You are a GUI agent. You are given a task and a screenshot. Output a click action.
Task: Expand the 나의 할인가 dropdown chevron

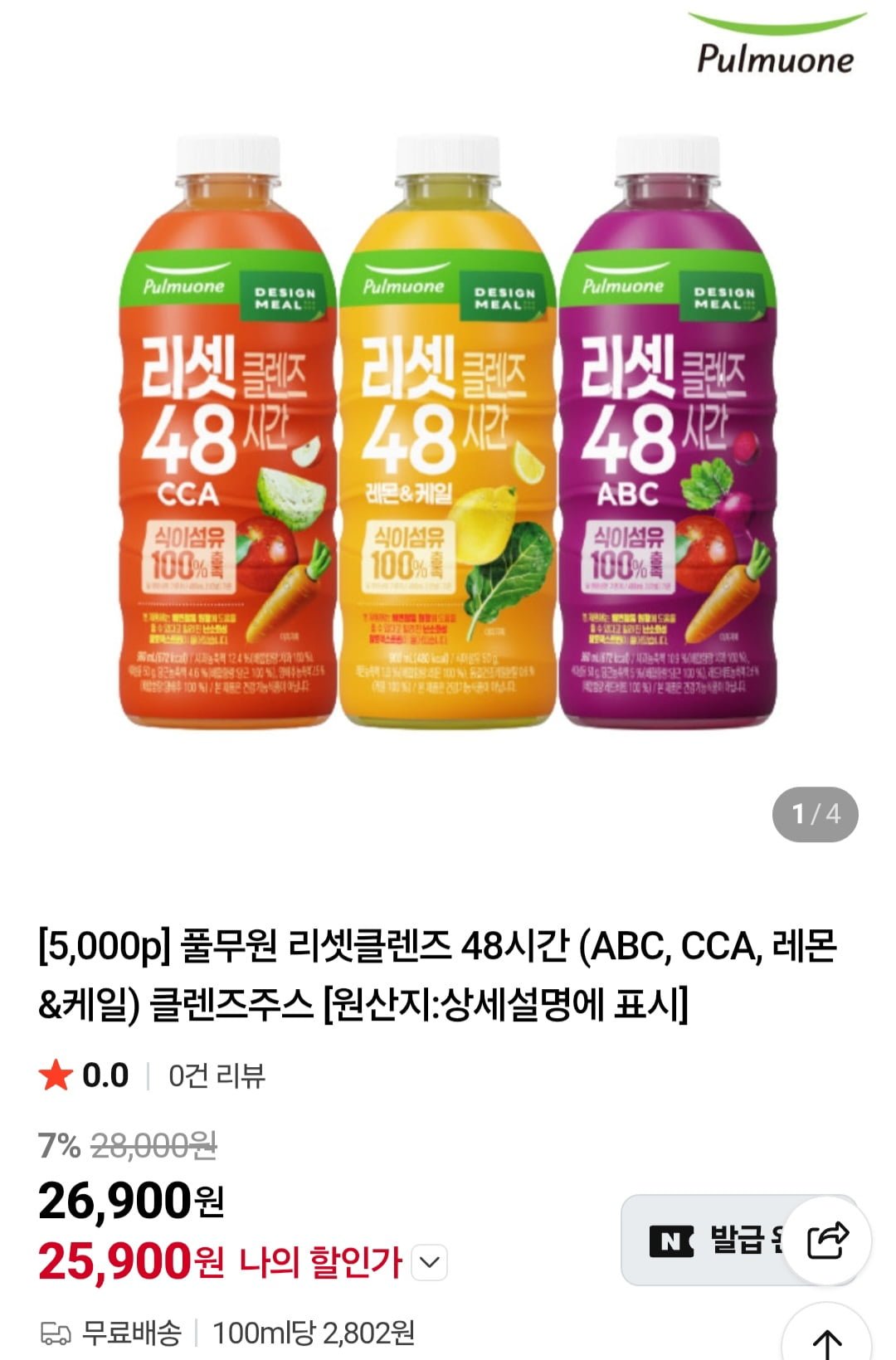point(429,1263)
